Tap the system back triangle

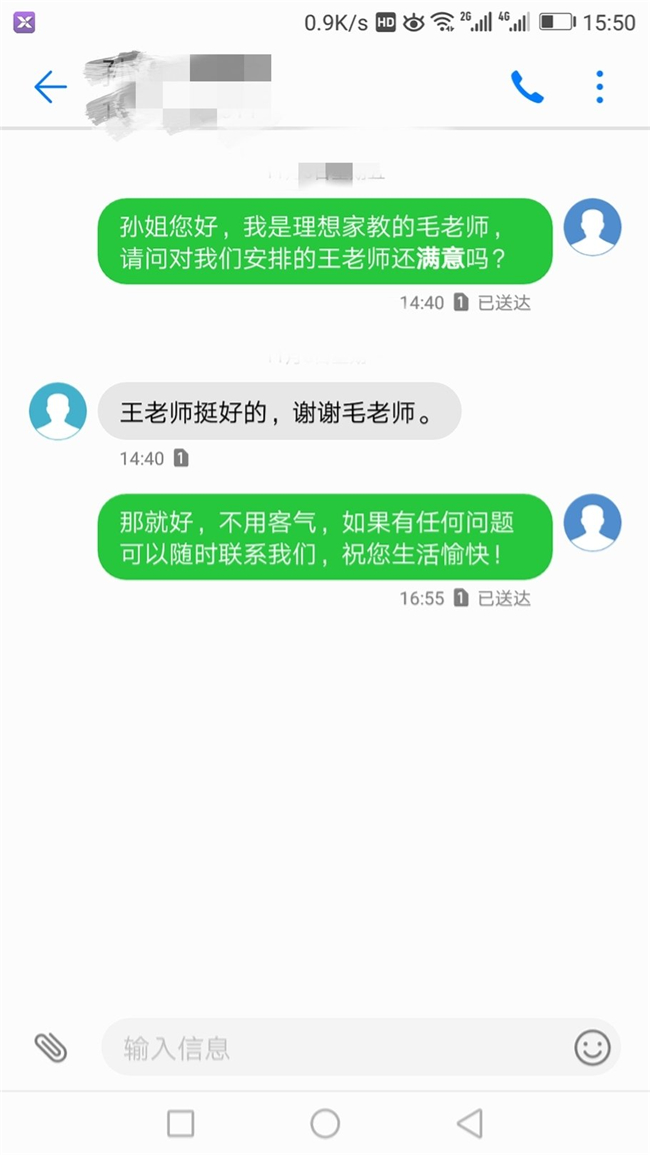click(x=469, y=1123)
